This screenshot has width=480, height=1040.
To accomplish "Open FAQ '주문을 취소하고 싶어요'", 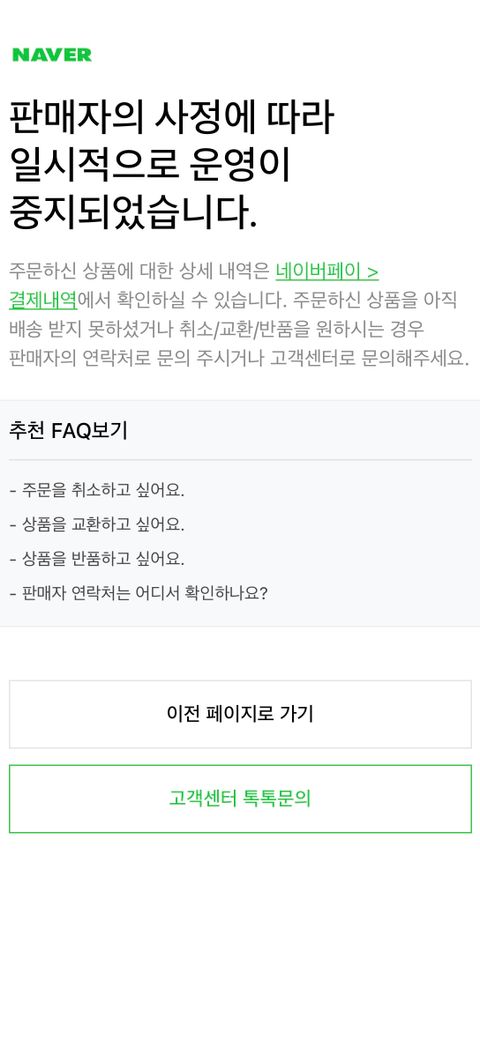I will click(97, 491).
